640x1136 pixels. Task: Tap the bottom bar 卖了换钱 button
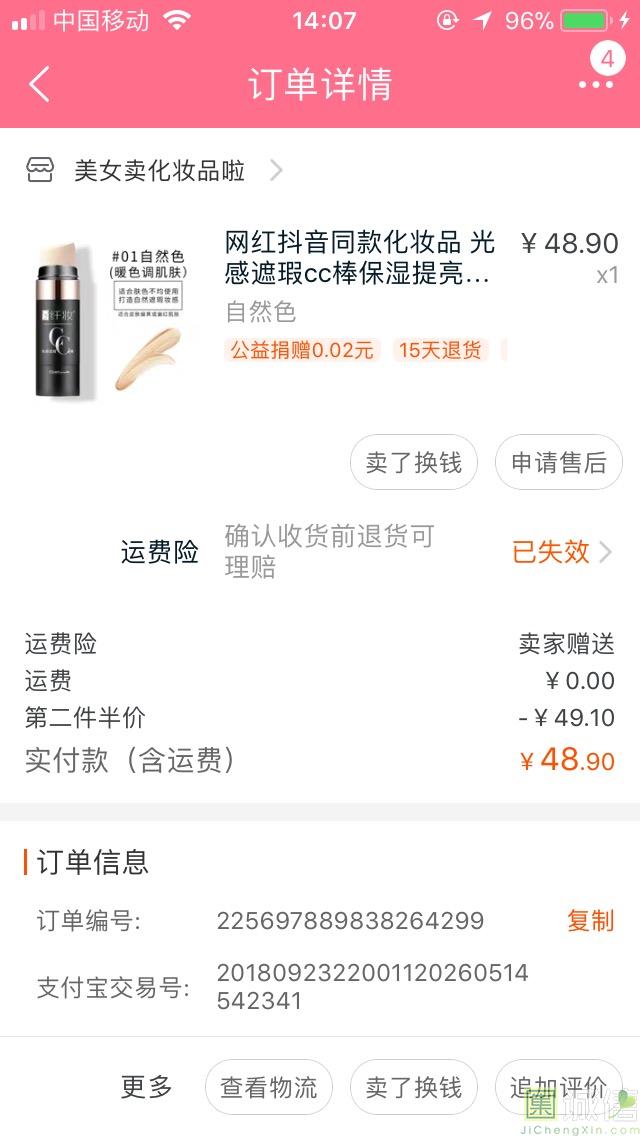(414, 1087)
